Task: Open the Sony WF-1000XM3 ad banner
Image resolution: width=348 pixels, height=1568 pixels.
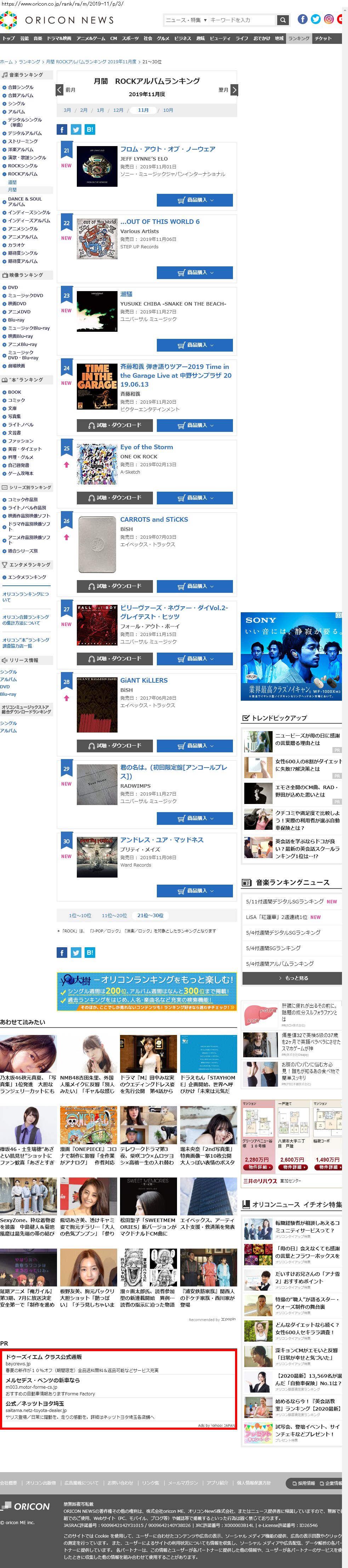Action: (x=291, y=657)
